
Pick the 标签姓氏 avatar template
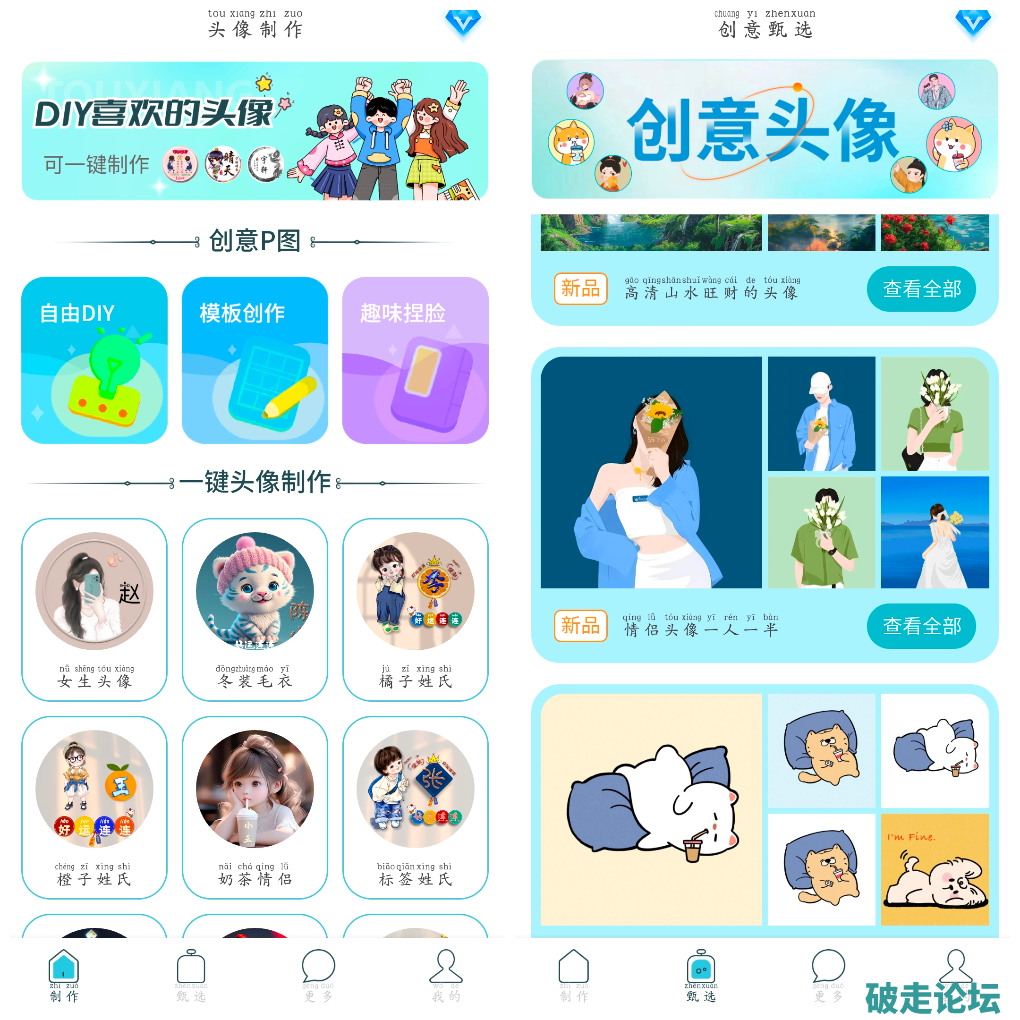(x=415, y=807)
